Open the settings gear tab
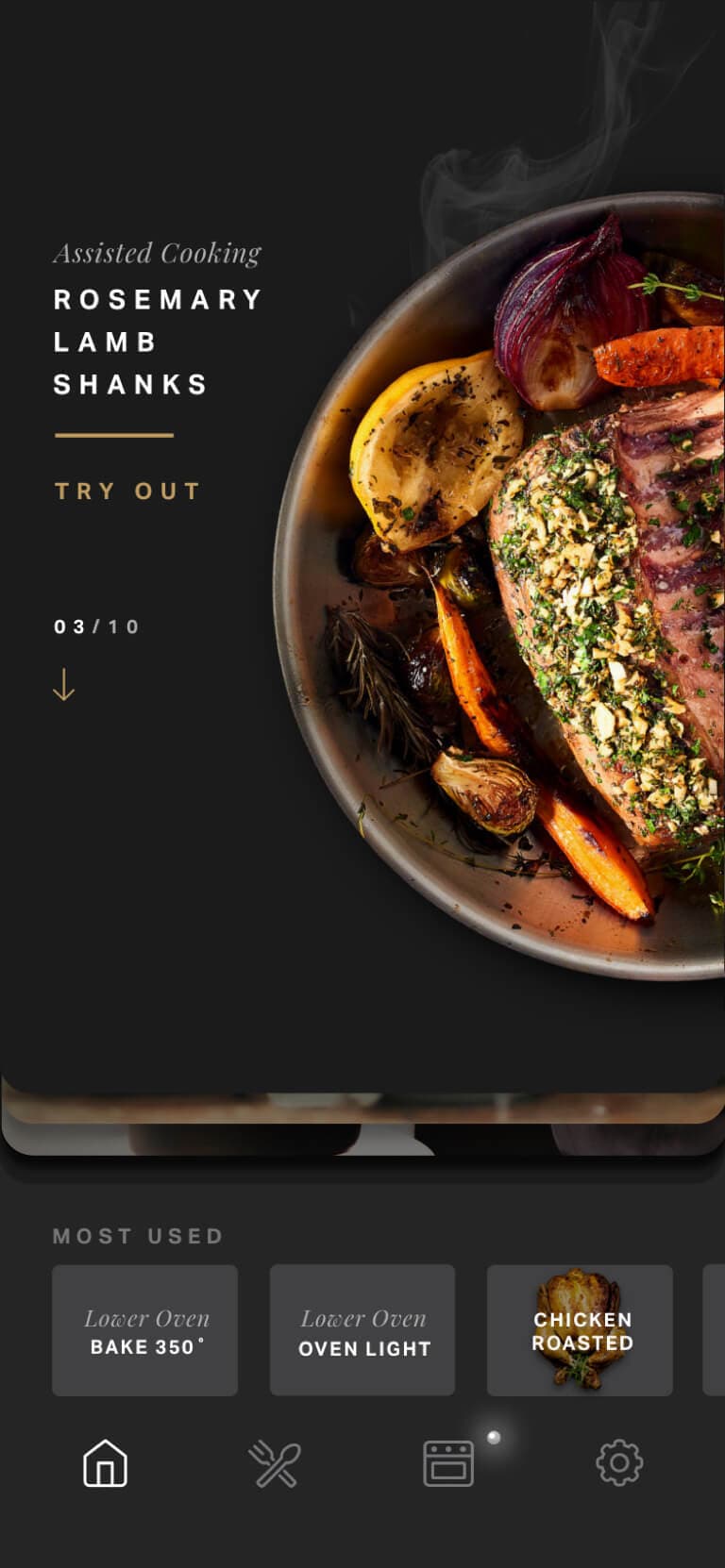 pos(619,1463)
